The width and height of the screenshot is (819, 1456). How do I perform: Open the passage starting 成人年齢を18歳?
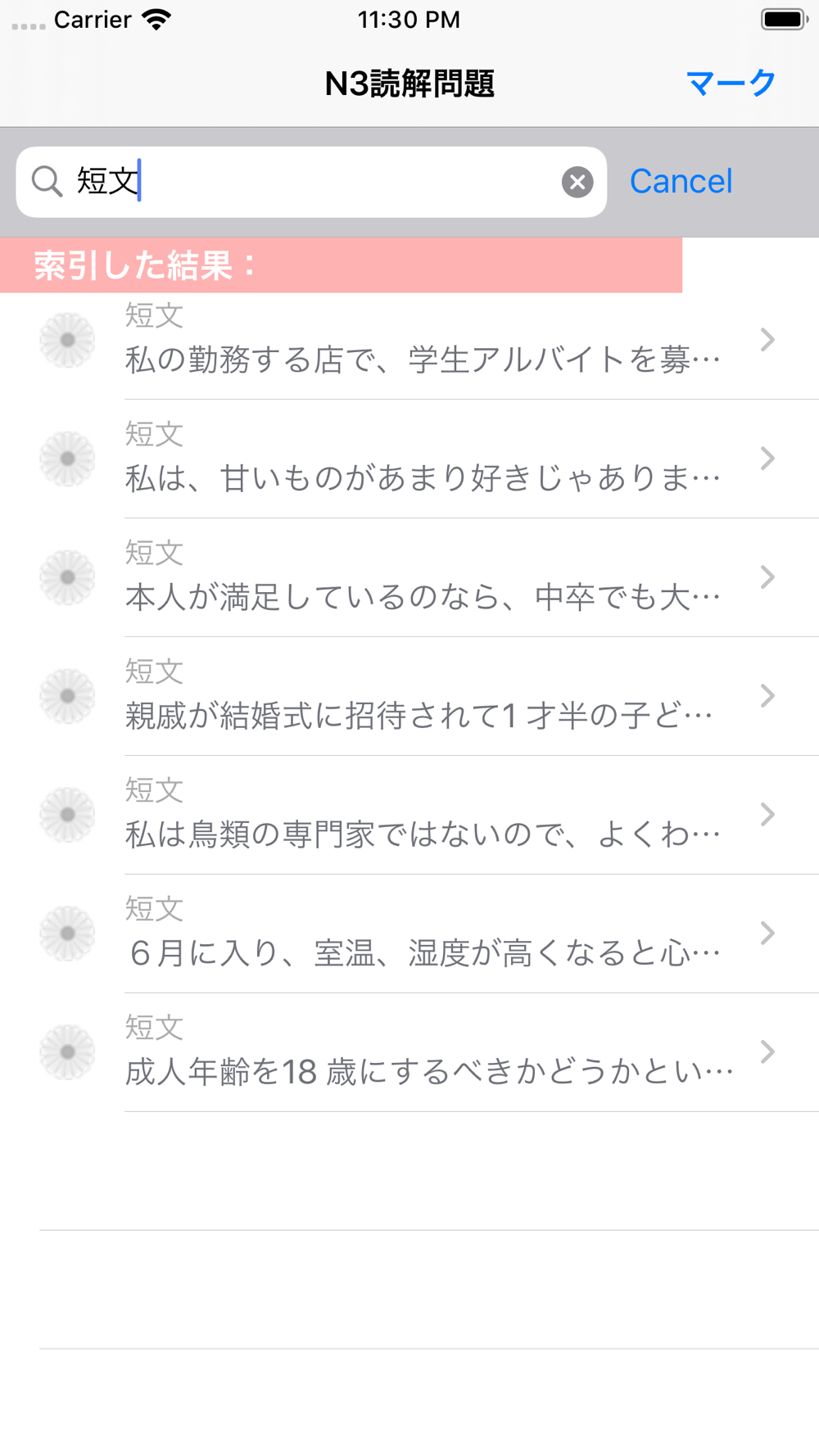(422, 1053)
